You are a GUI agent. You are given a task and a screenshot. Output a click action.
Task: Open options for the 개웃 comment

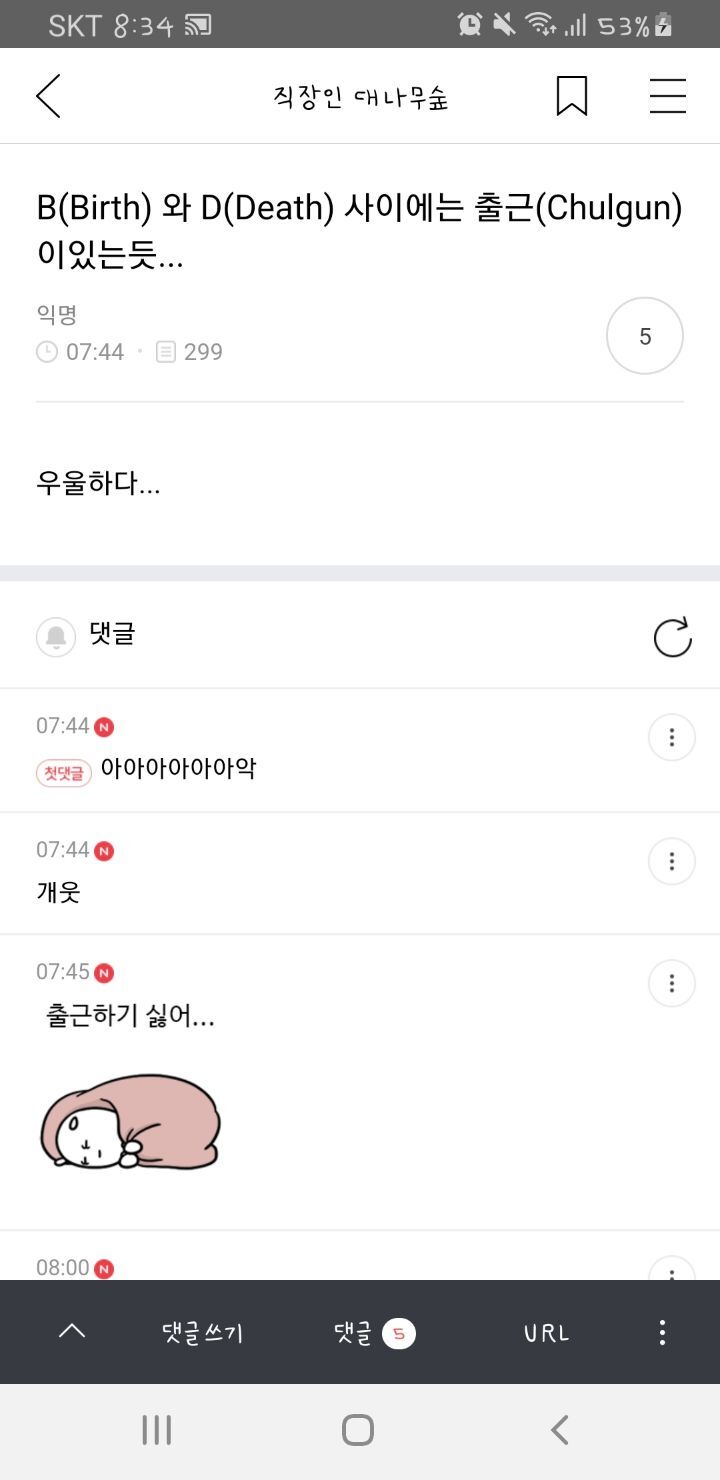[x=672, y=861]
